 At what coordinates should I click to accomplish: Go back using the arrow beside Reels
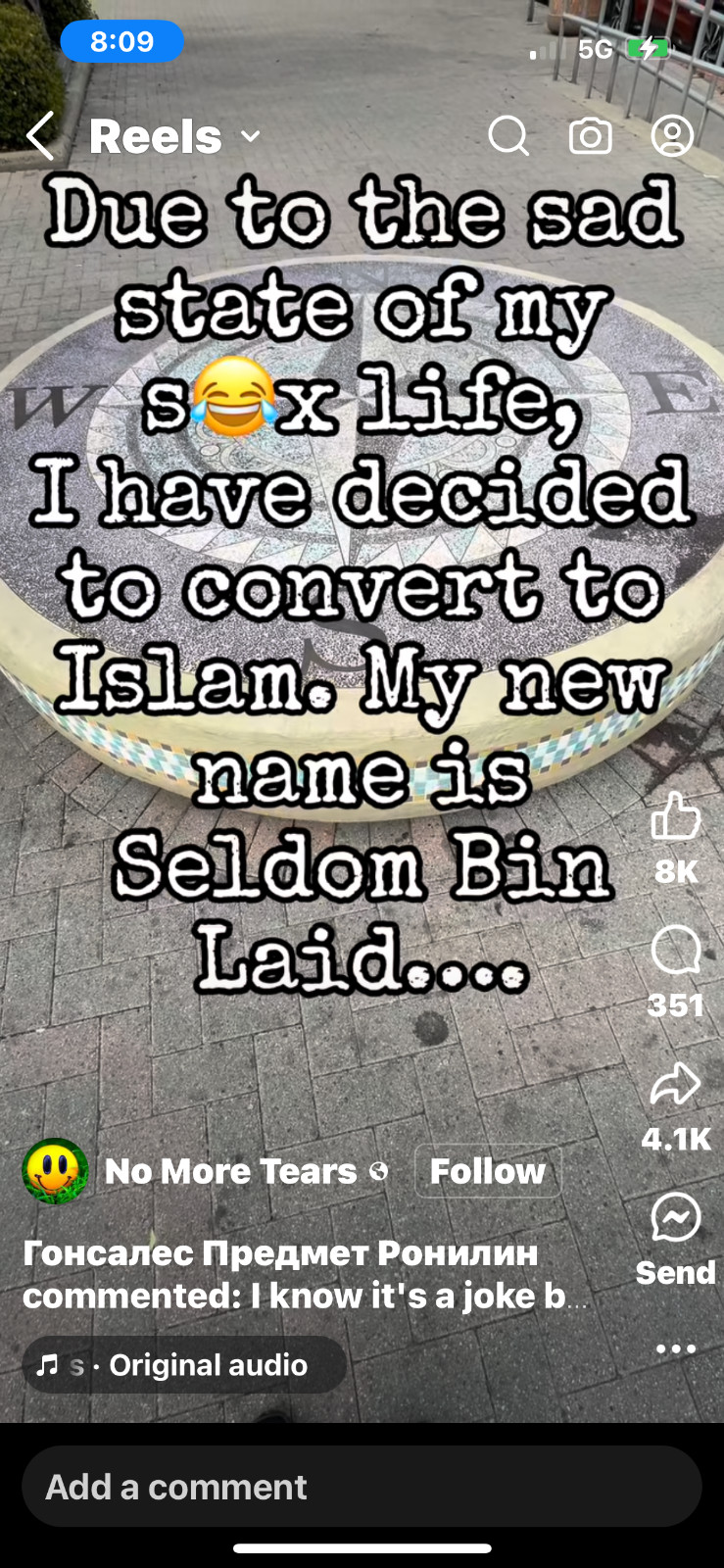click(x=40, y=136)
